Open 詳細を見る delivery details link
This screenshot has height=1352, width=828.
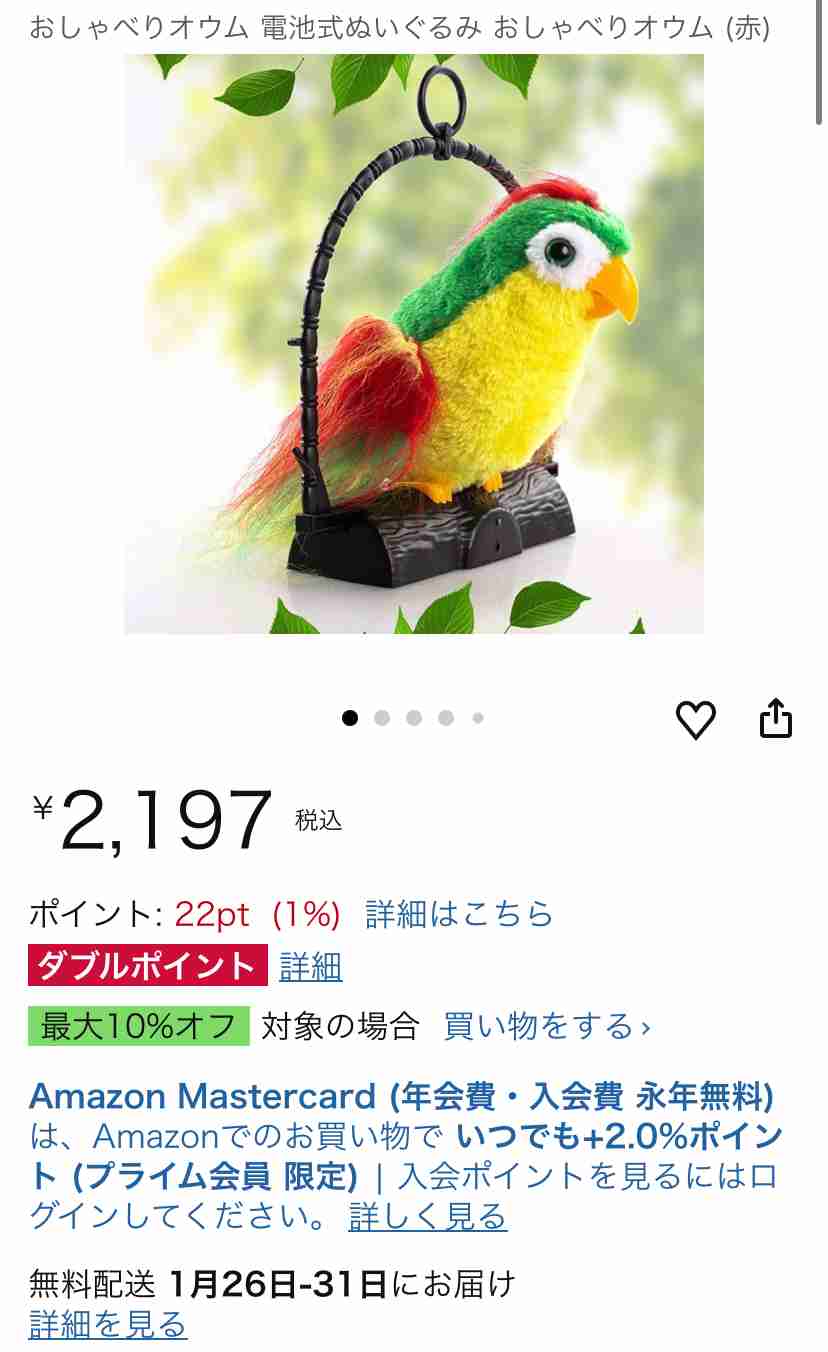pyautogui.click(x=108, y=1324)
